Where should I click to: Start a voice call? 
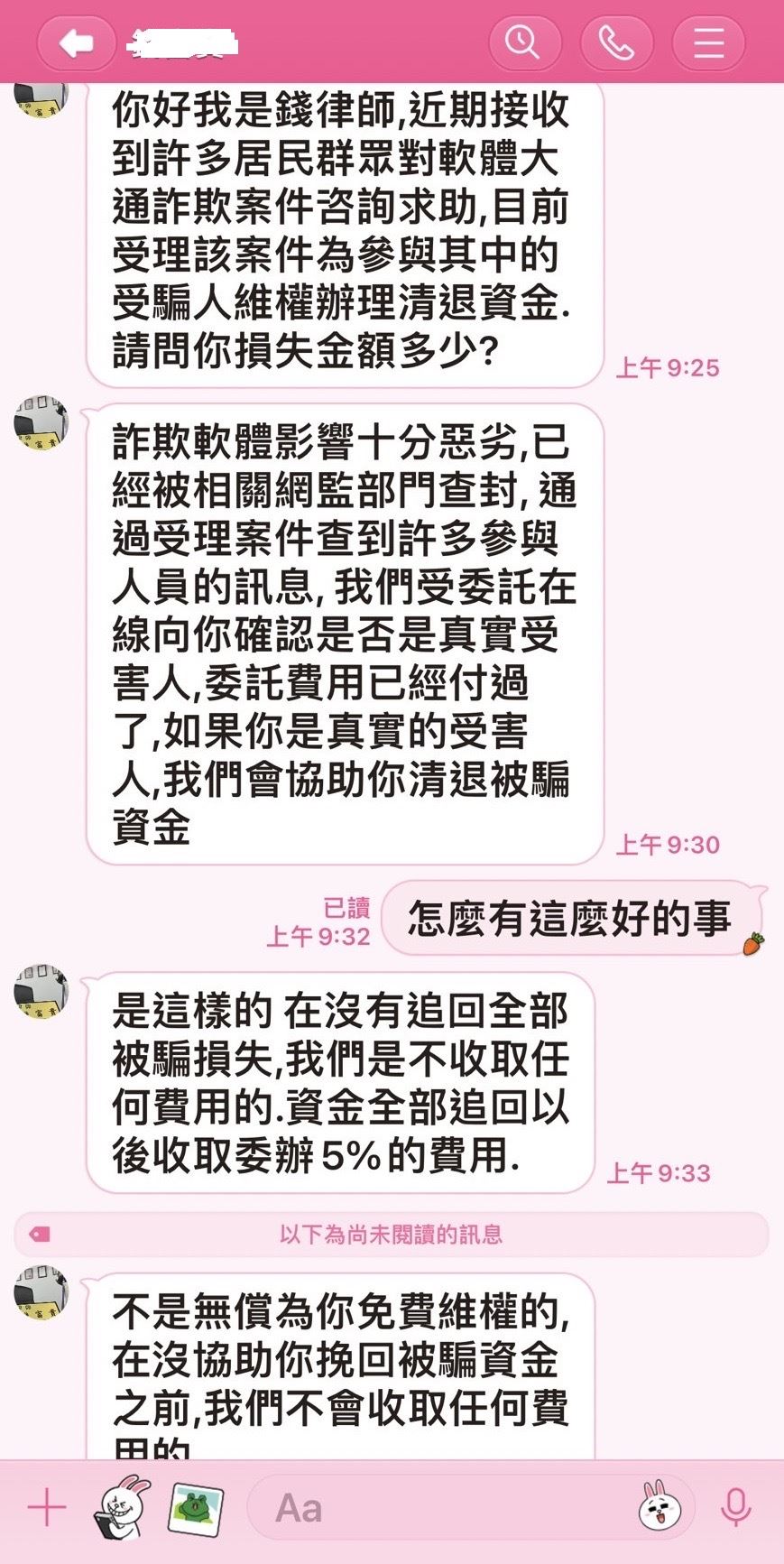click(616, 42)
